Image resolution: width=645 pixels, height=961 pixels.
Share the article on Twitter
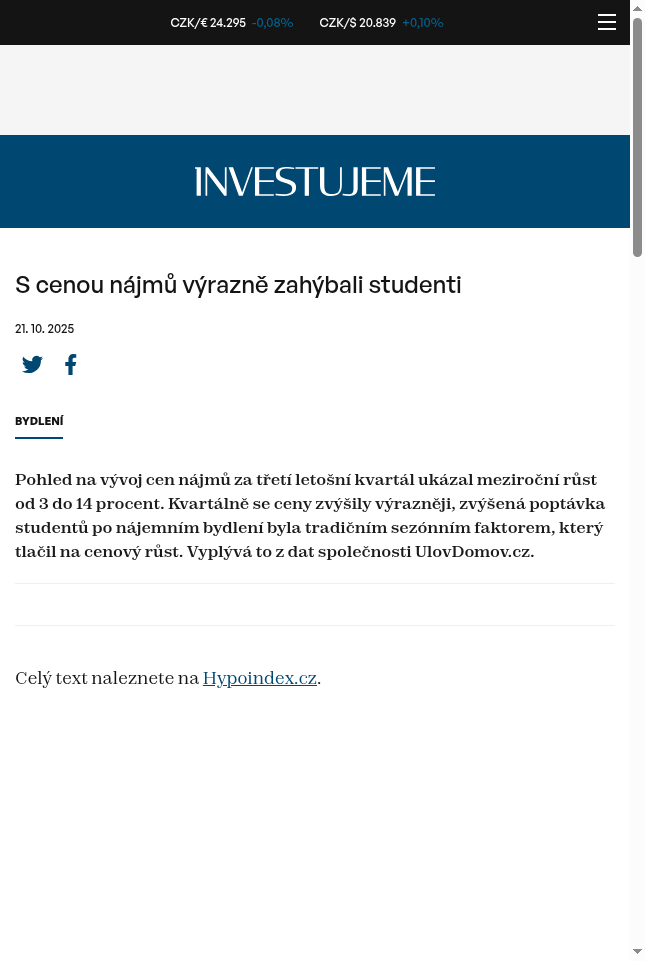[x=33, y=365]
